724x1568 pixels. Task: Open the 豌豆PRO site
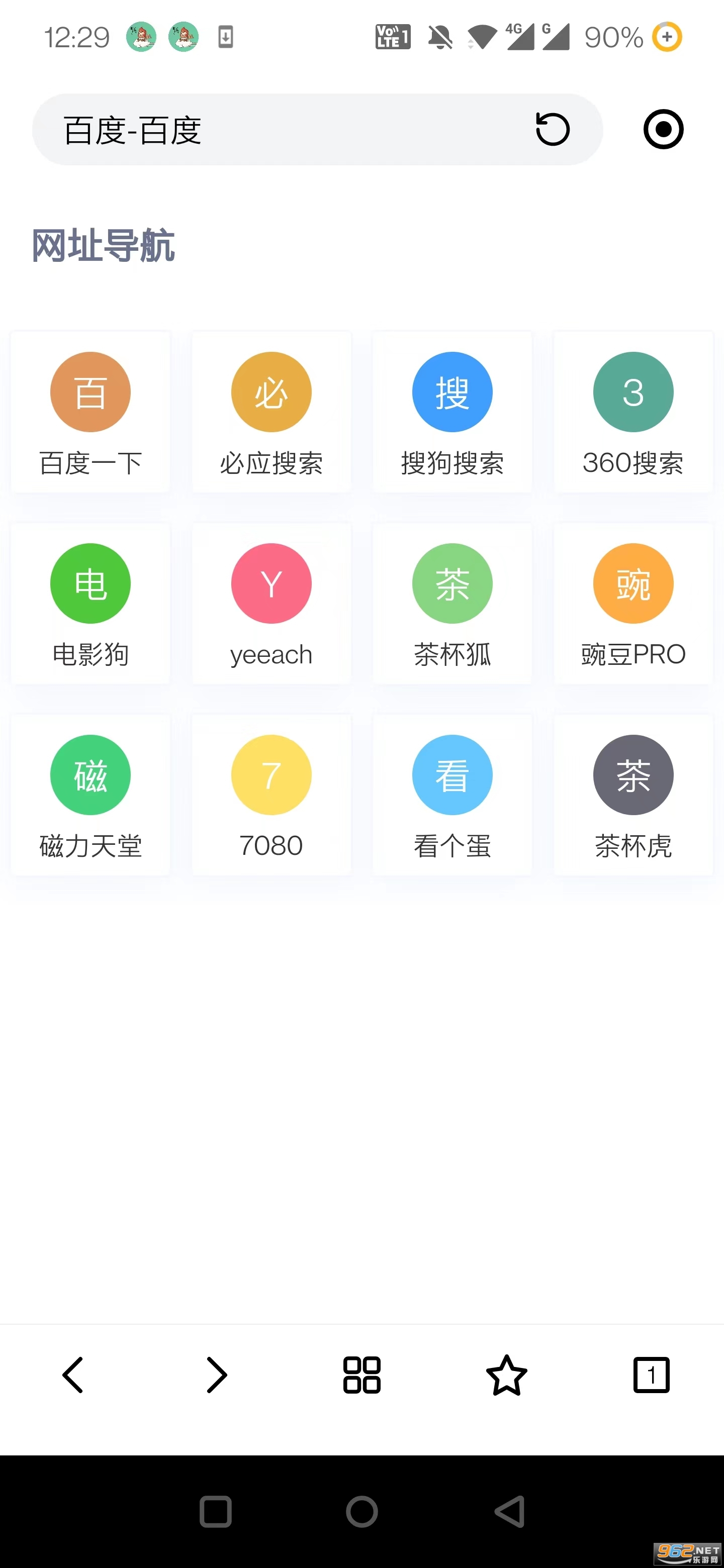point(632,604)
